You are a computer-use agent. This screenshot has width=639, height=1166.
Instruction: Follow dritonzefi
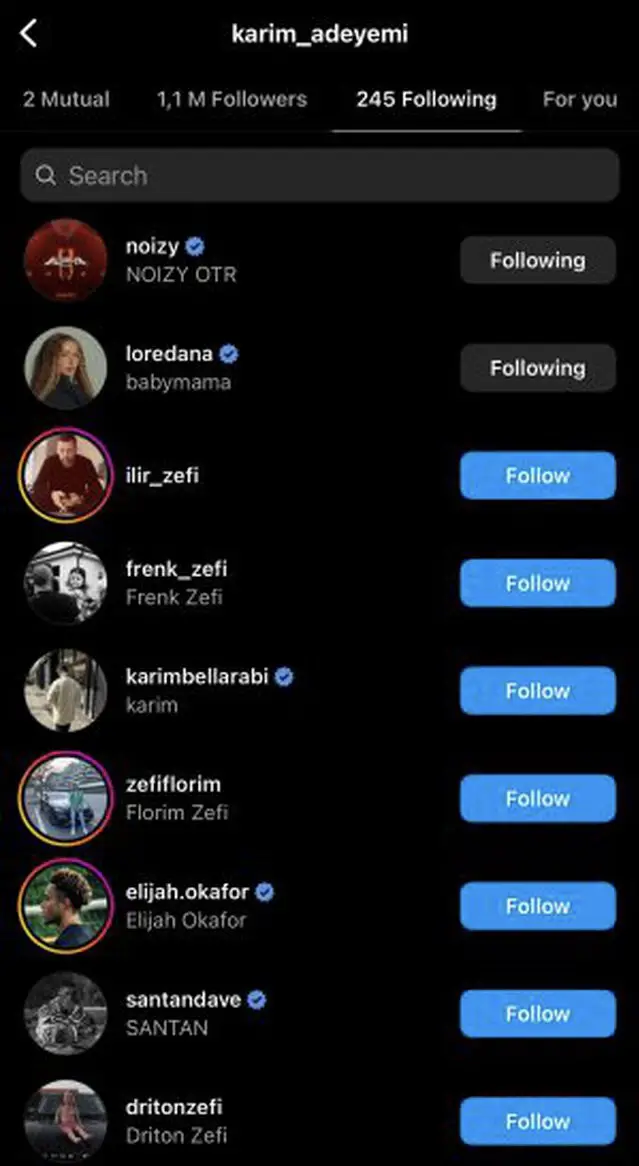537,1121
